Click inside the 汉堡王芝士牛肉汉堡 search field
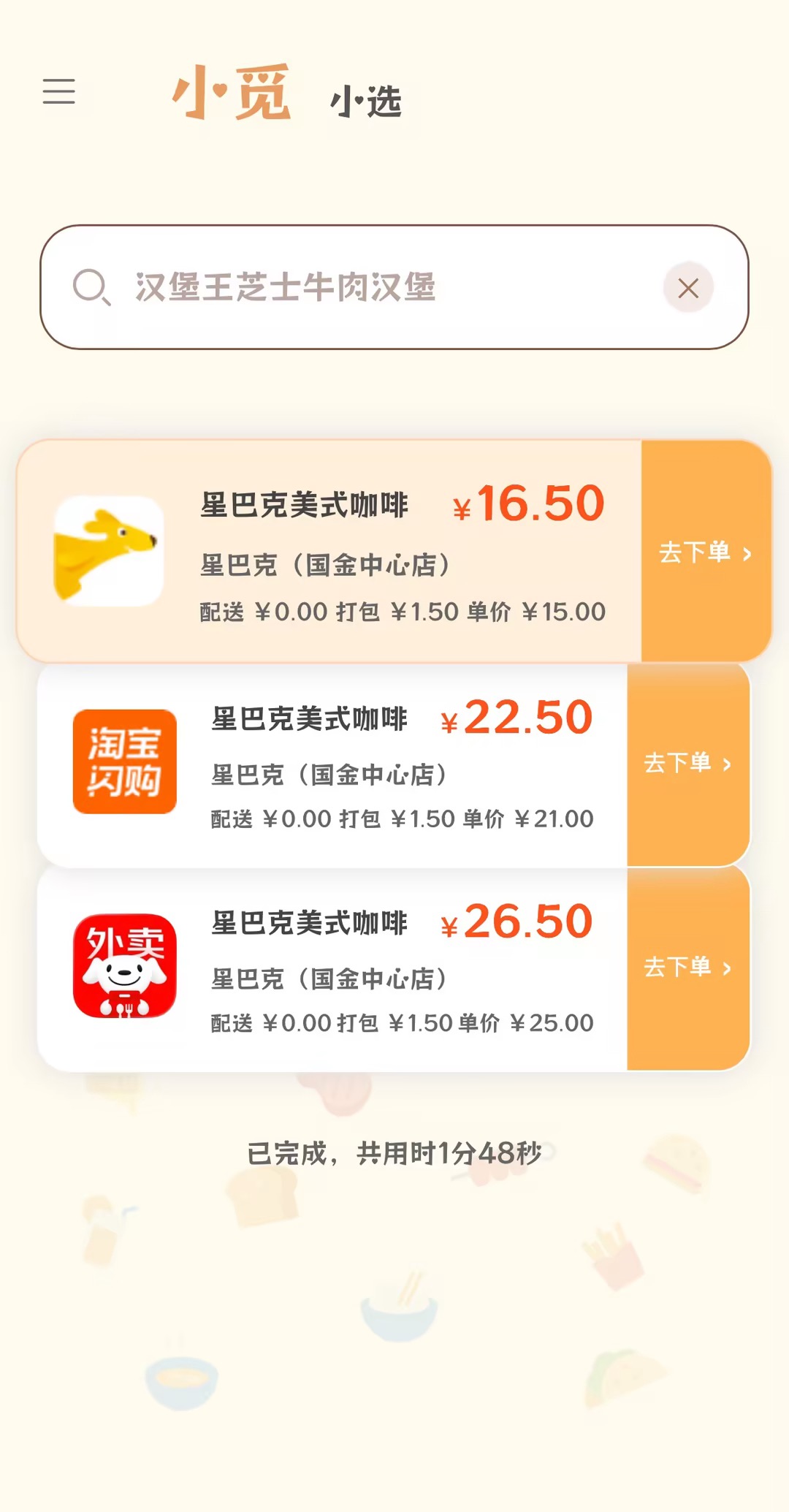Image resolution: width=789 pixels, height=1512 pixels. (x=292, y=287)
